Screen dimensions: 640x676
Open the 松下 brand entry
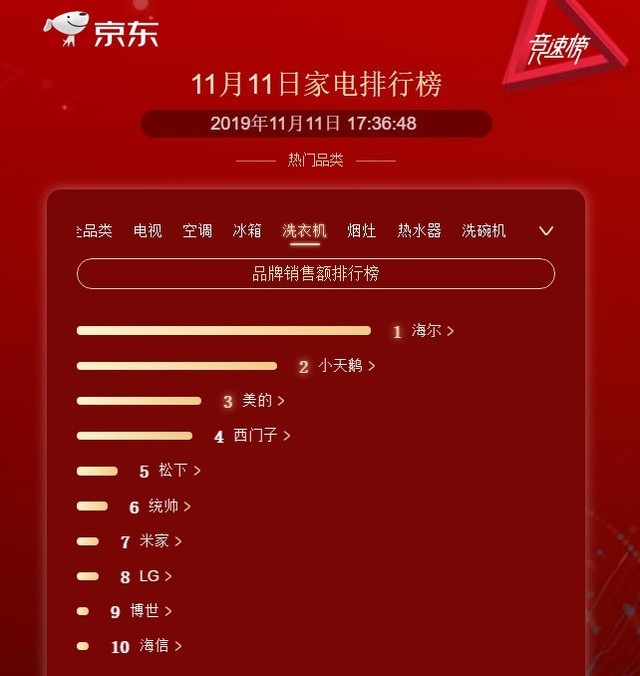pos(179,470)
